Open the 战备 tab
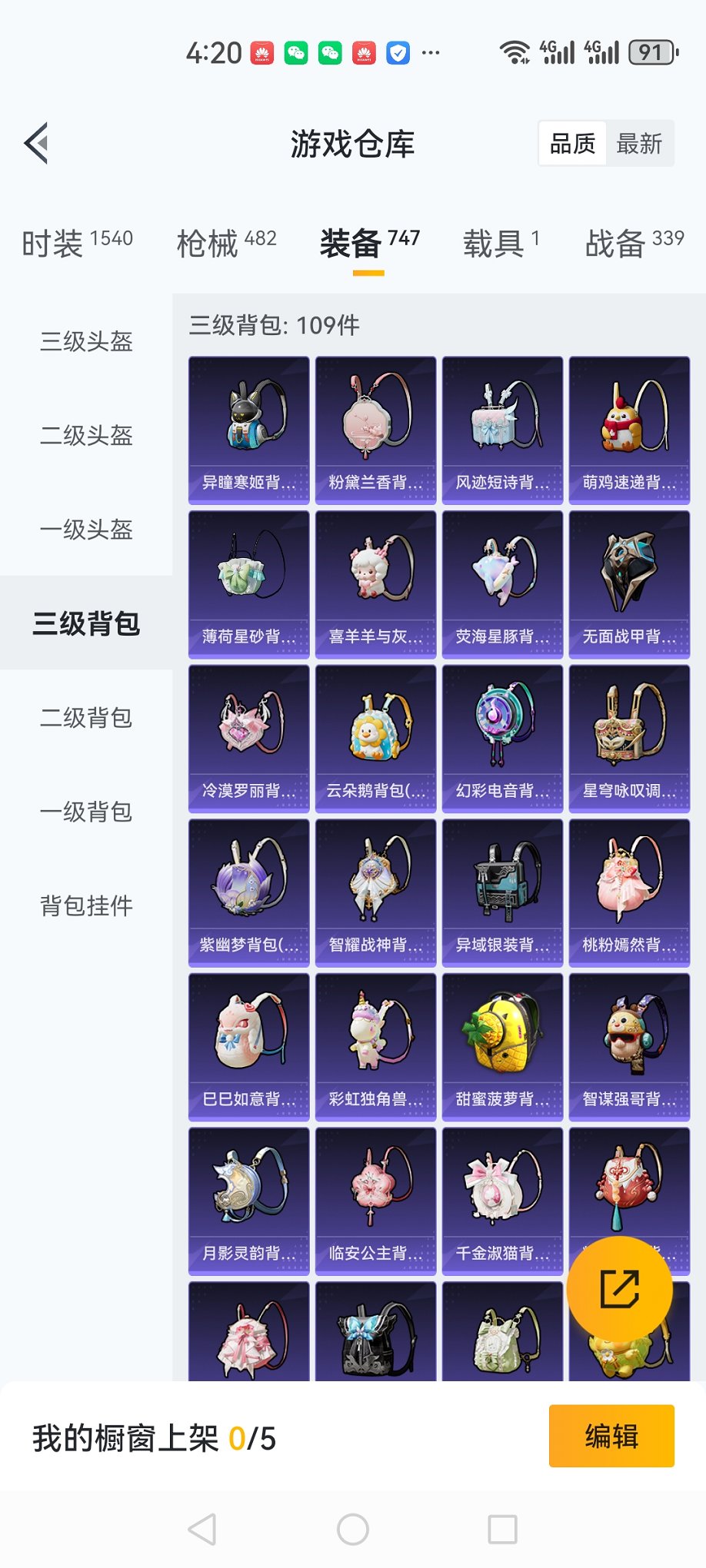This screenshot has width=706, height=1568. (634, 243)
